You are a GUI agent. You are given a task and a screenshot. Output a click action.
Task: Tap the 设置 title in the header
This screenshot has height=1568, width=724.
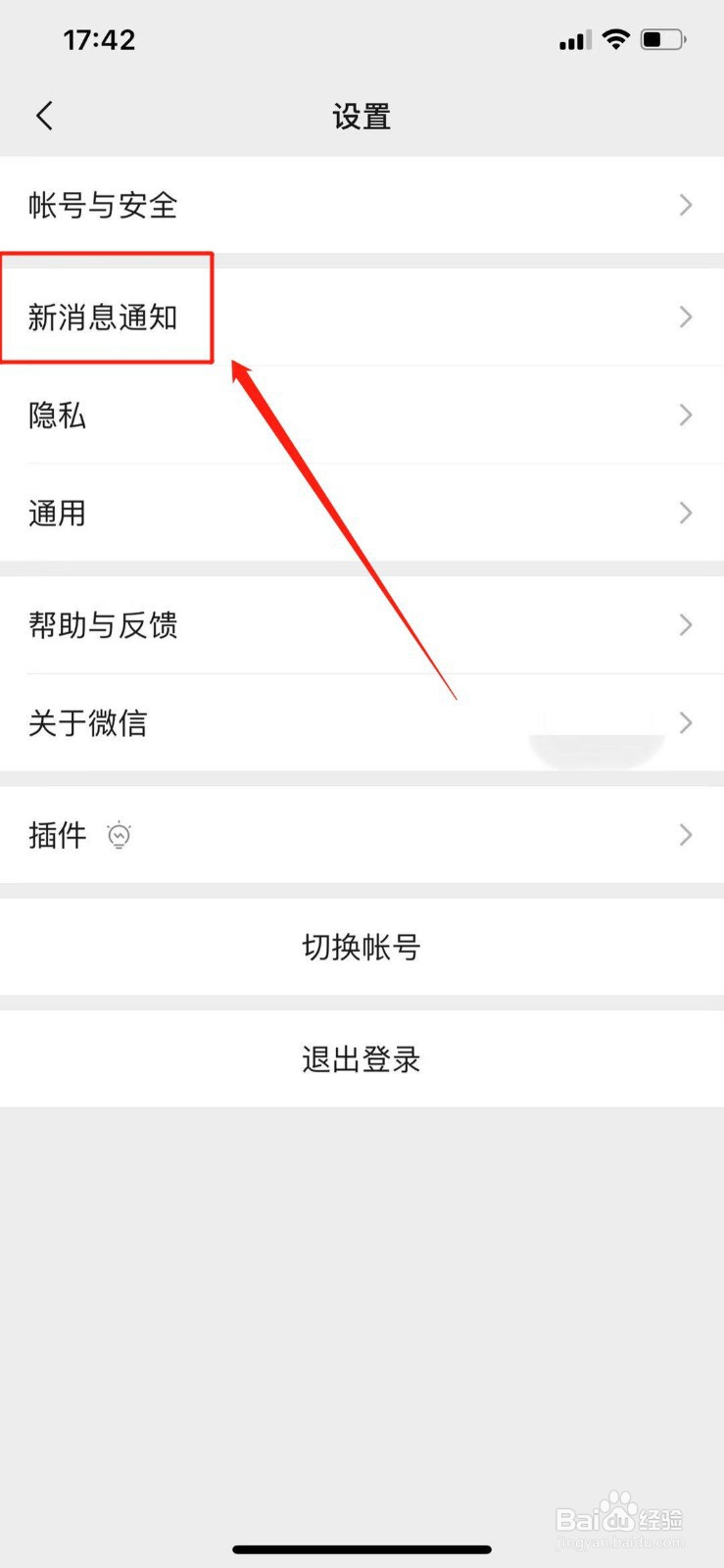(x=362, y=116)
